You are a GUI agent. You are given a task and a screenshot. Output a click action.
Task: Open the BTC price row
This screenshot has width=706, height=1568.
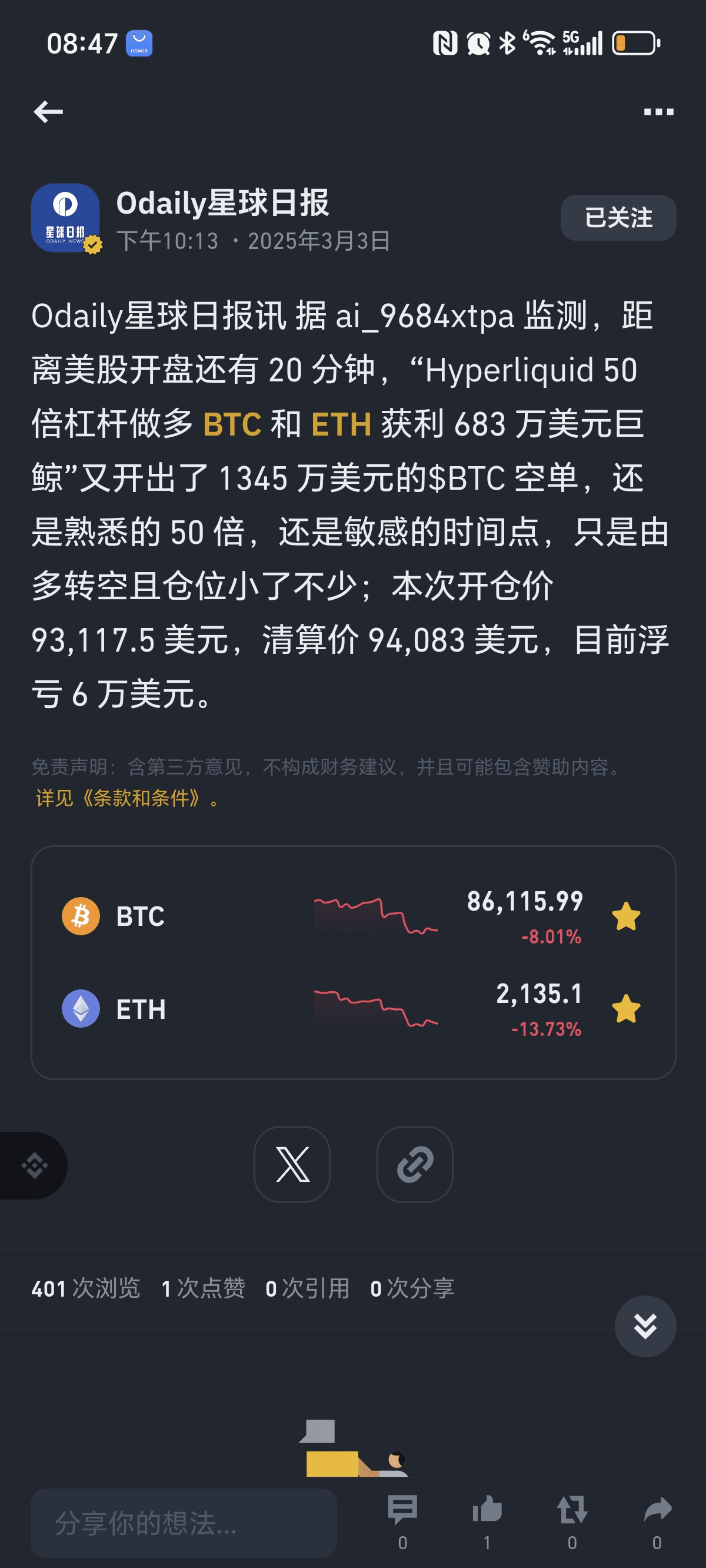[353, 916]
